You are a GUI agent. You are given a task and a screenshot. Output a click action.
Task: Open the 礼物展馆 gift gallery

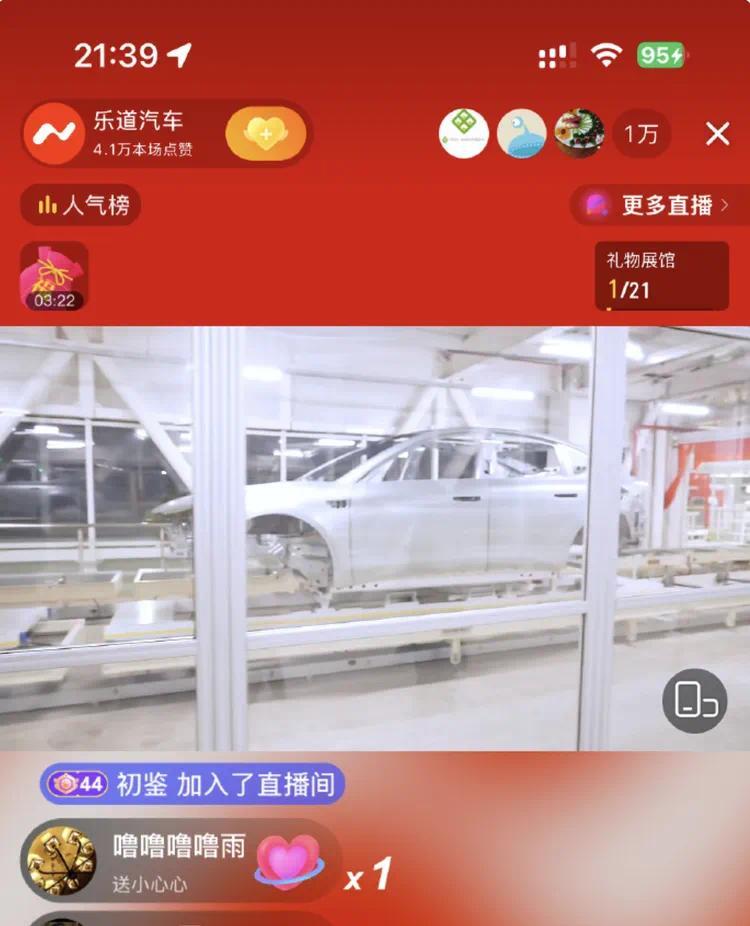tap(661, 276)
